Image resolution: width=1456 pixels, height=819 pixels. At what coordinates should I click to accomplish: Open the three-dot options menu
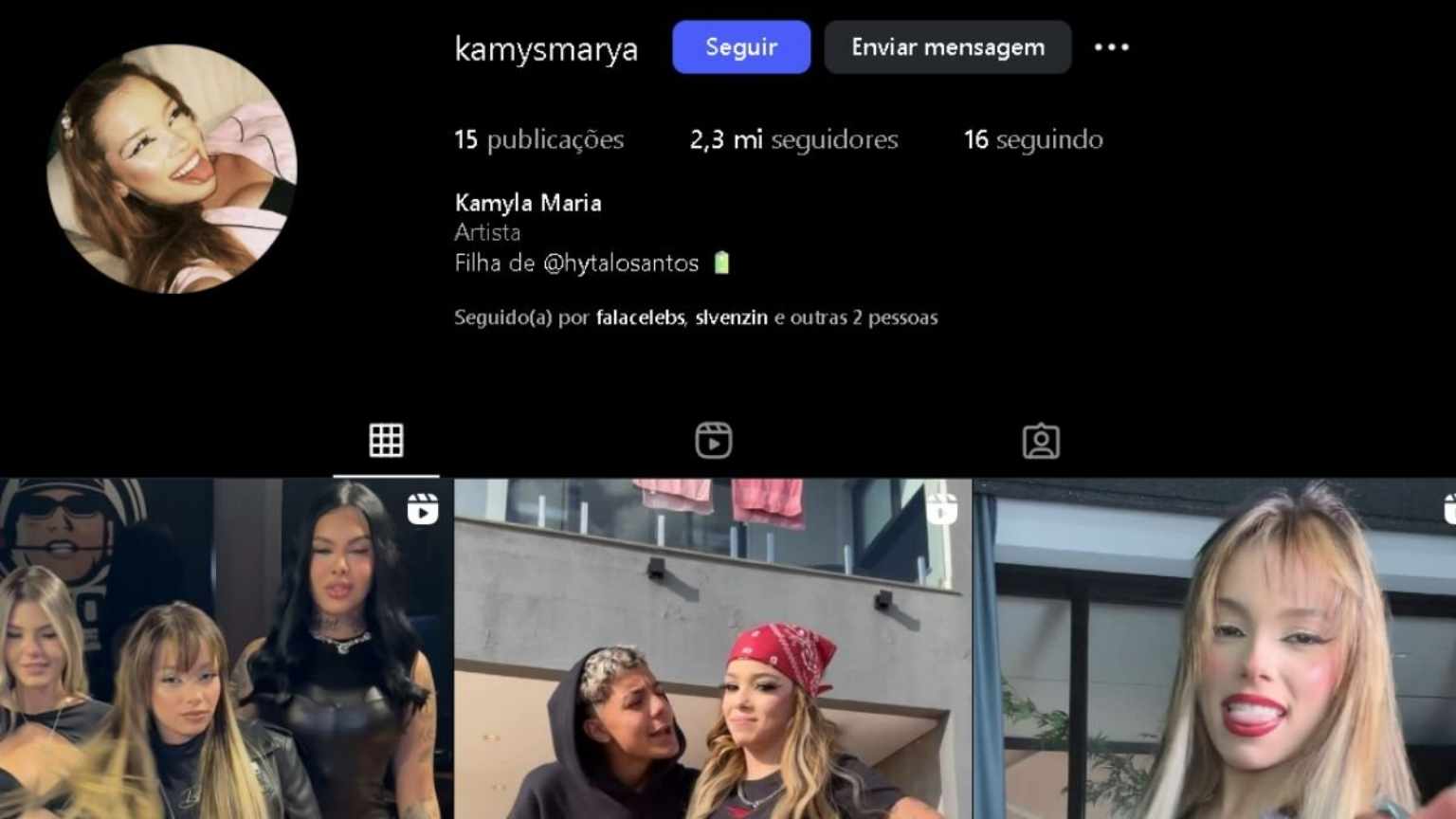pos(1111,47)
